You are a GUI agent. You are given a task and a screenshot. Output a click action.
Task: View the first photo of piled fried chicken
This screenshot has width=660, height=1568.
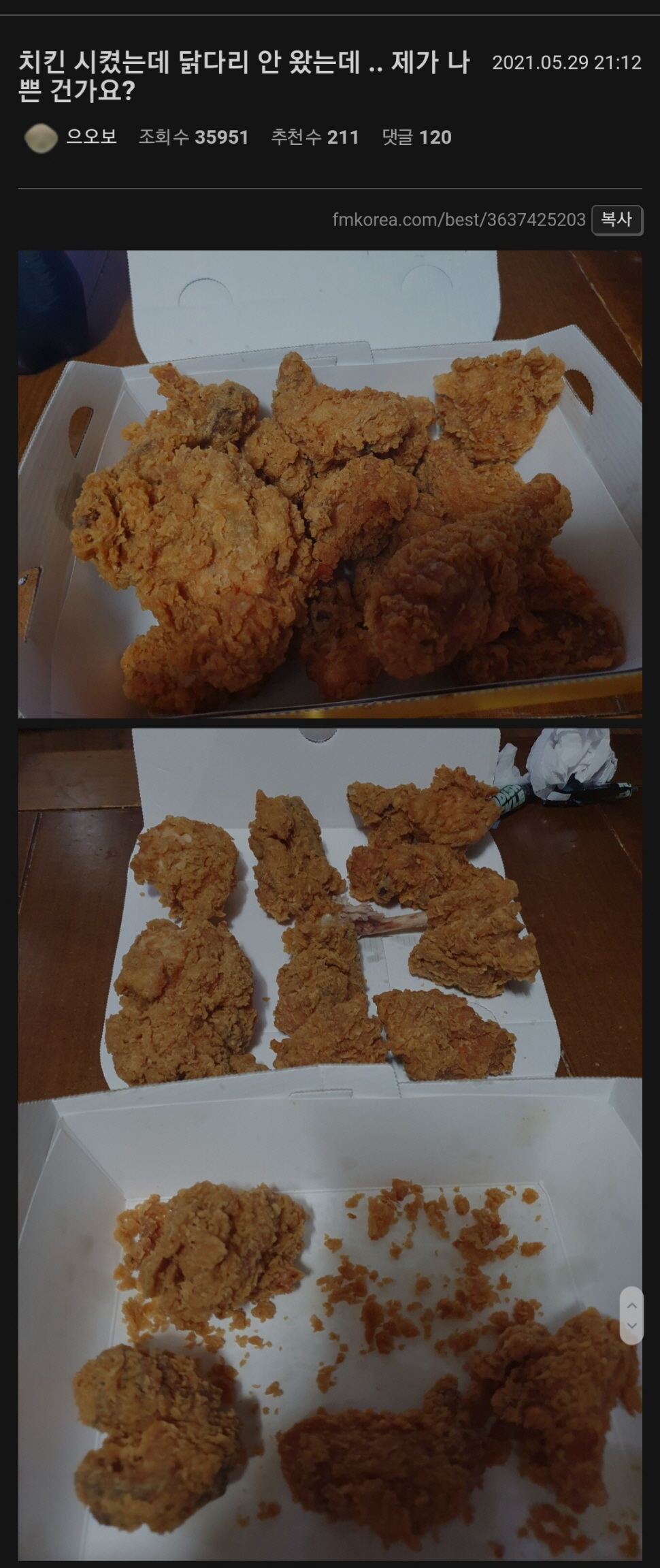(330, 483)
